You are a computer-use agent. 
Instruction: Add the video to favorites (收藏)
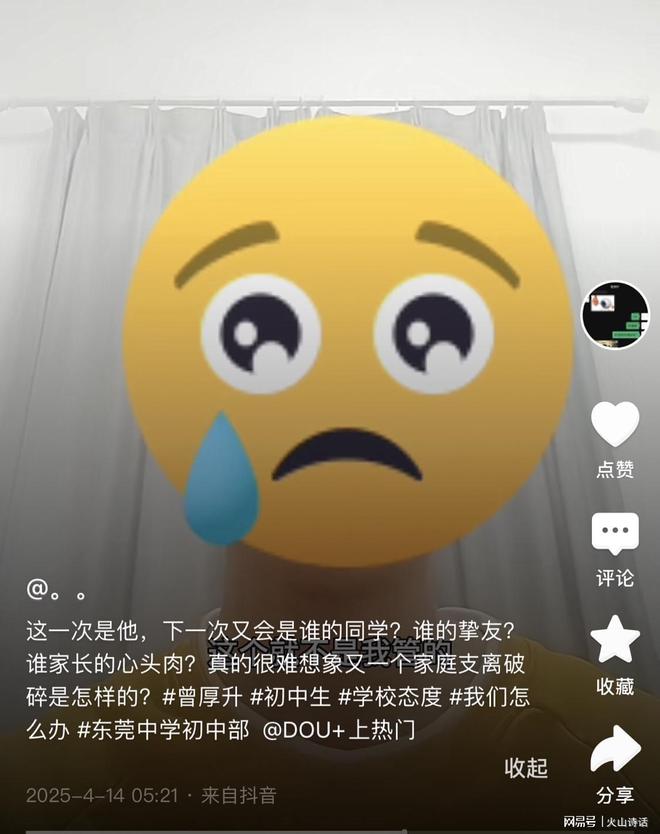(x=615, y=641)
